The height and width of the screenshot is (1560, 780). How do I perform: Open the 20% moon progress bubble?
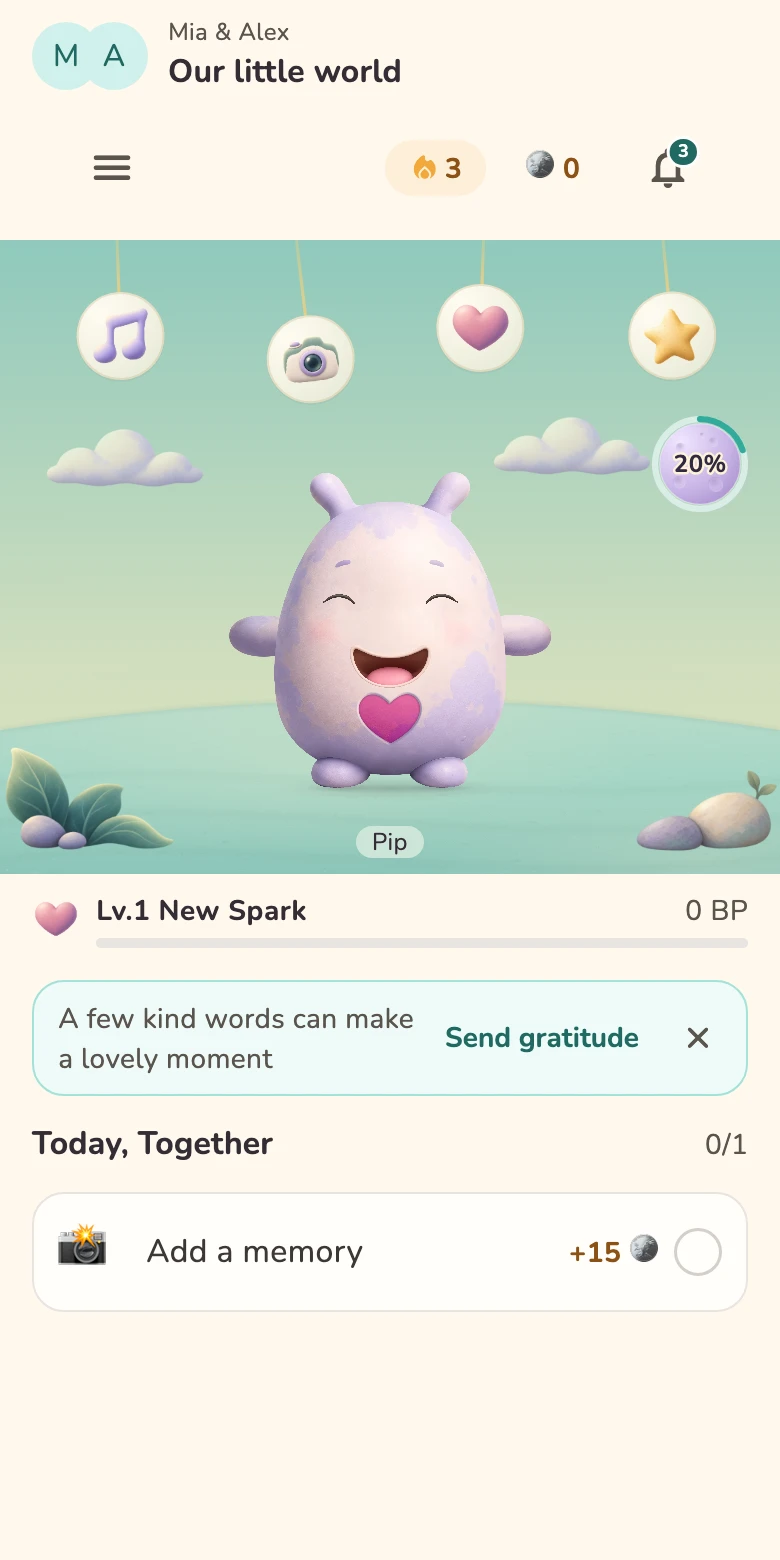[x=700, y=464]
